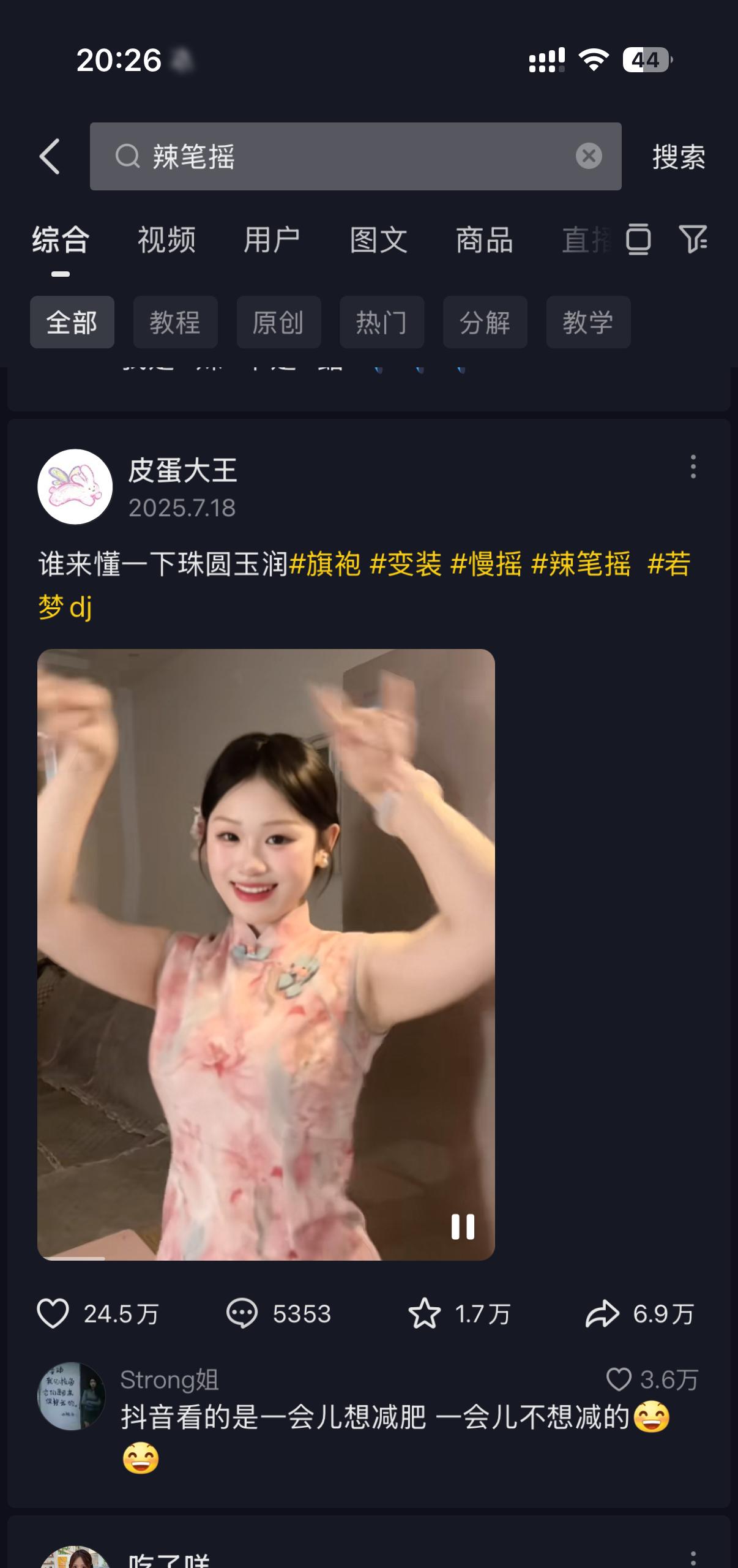The width and height of the screenshot is (738, 1568).
Task: Filter results by 原创
Action: pos(278,322)
